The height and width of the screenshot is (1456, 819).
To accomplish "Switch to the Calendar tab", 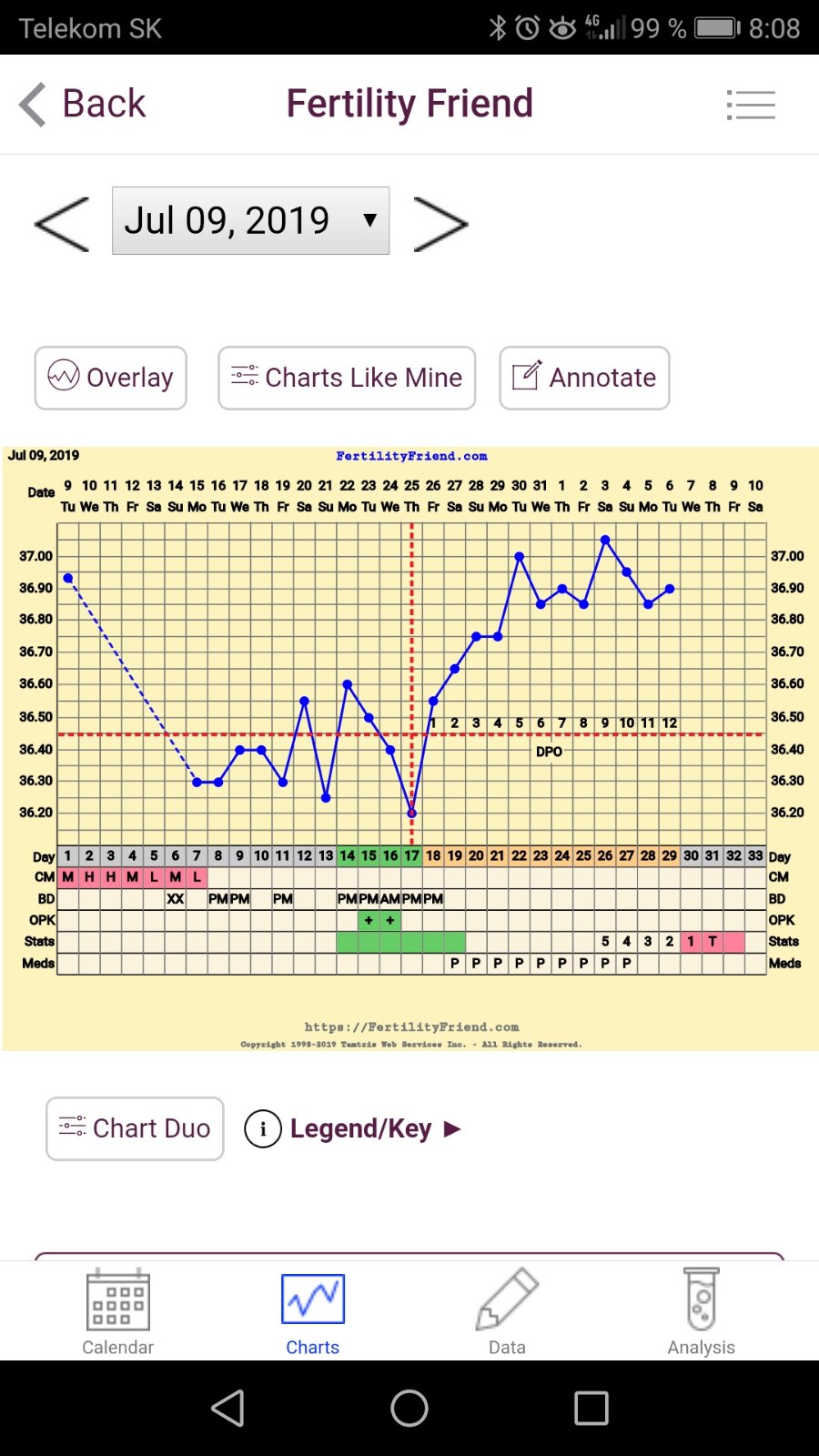I will tap(118, 1312).
